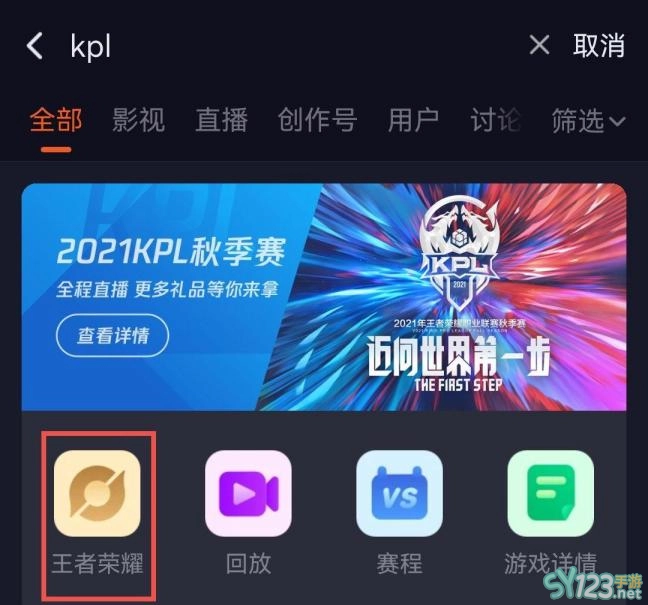Switch to the 影视 tab
The width and height of the screenshot is (648, 605).
point(138,121)
